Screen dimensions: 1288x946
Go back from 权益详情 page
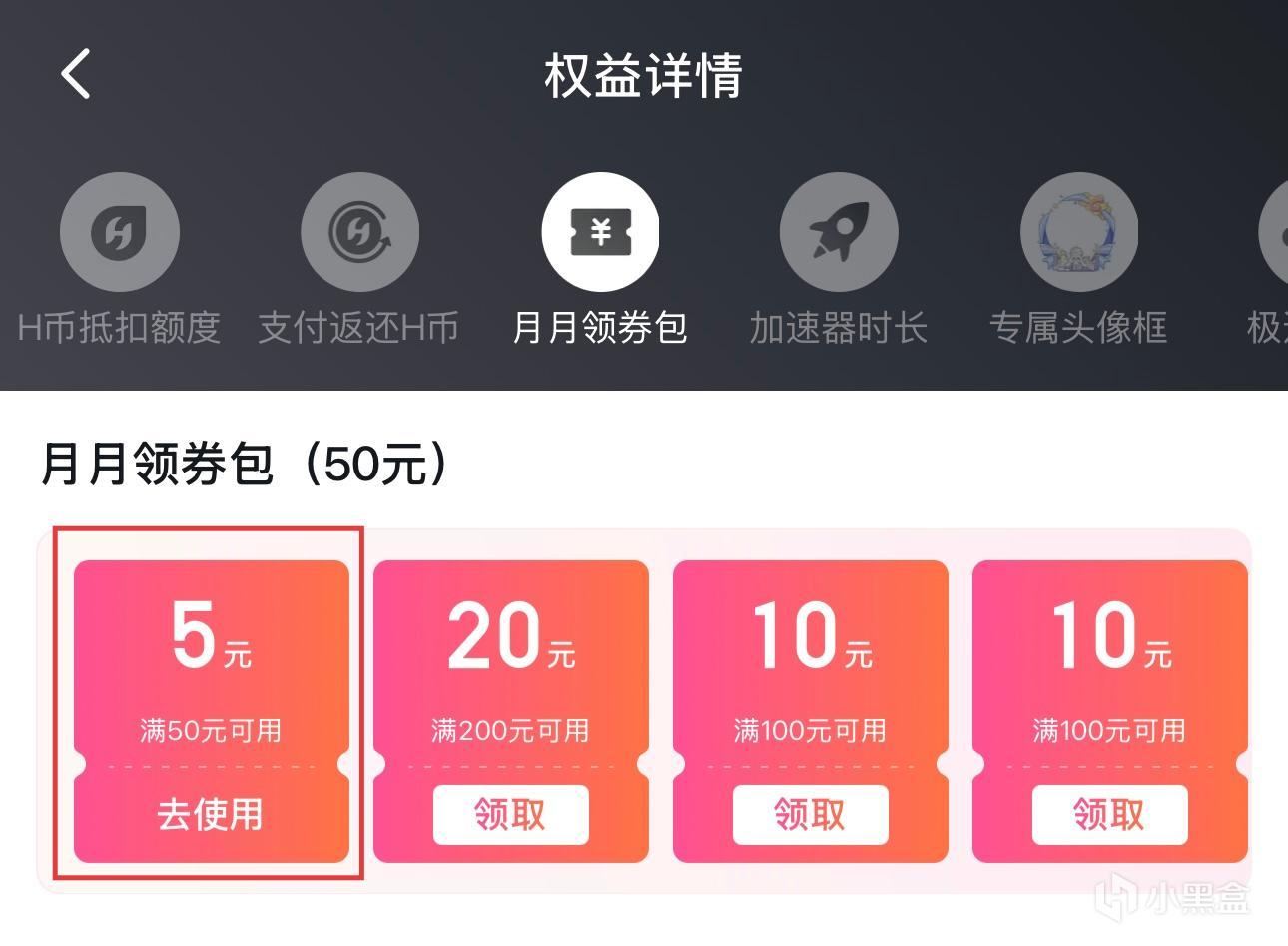click(x=76, y=74)
